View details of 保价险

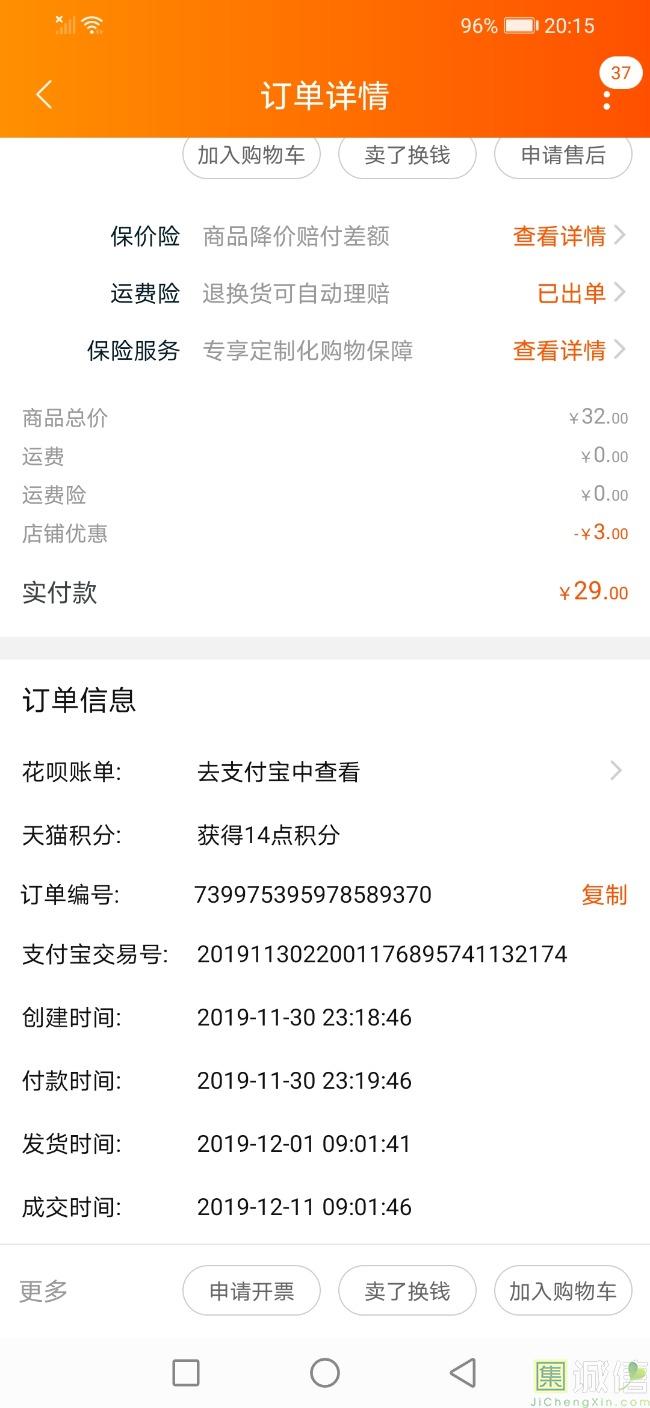pyautogui.click(x=570, y=236)
